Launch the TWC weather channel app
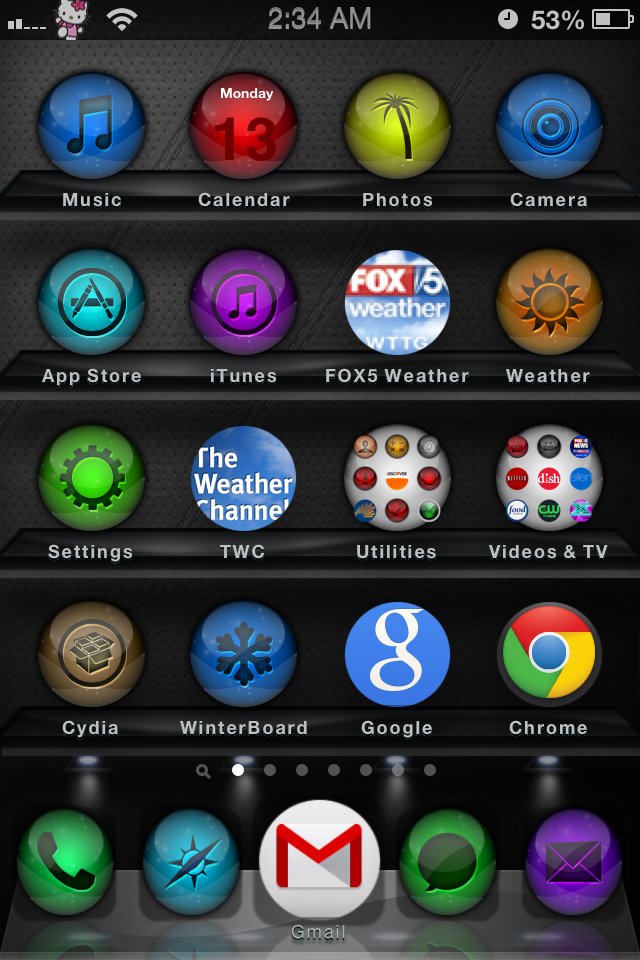This screenshot has width=640, height=960. click(x=243, y=478)
